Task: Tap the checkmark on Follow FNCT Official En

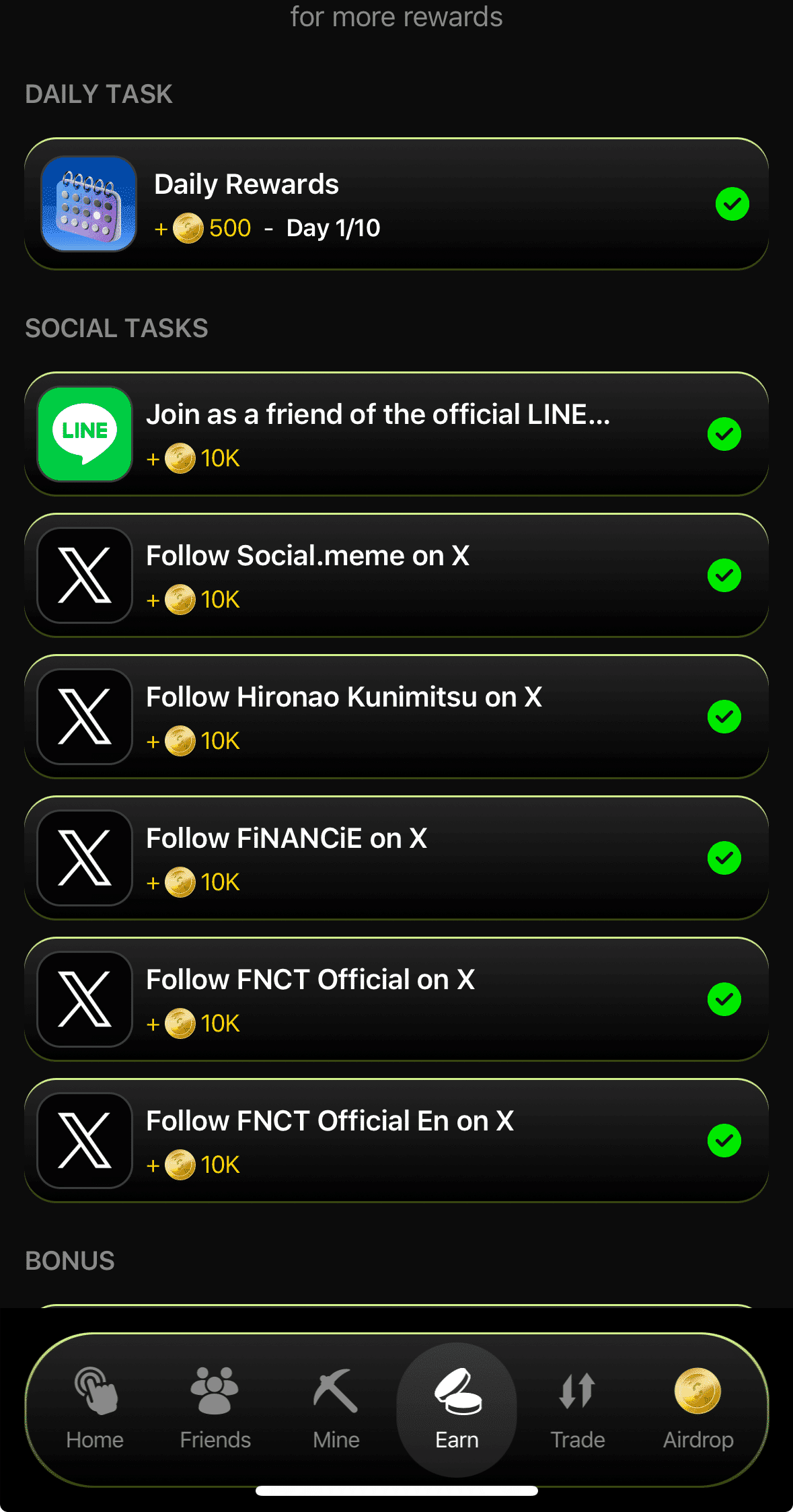Action: point(724,1141)
